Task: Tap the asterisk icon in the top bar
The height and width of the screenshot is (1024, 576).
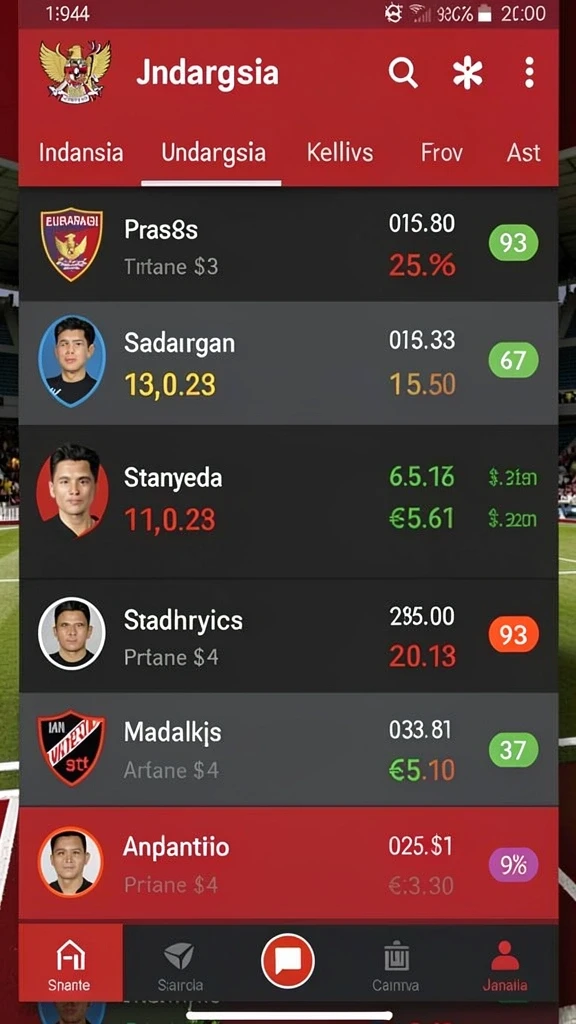Action: [468, 72]
